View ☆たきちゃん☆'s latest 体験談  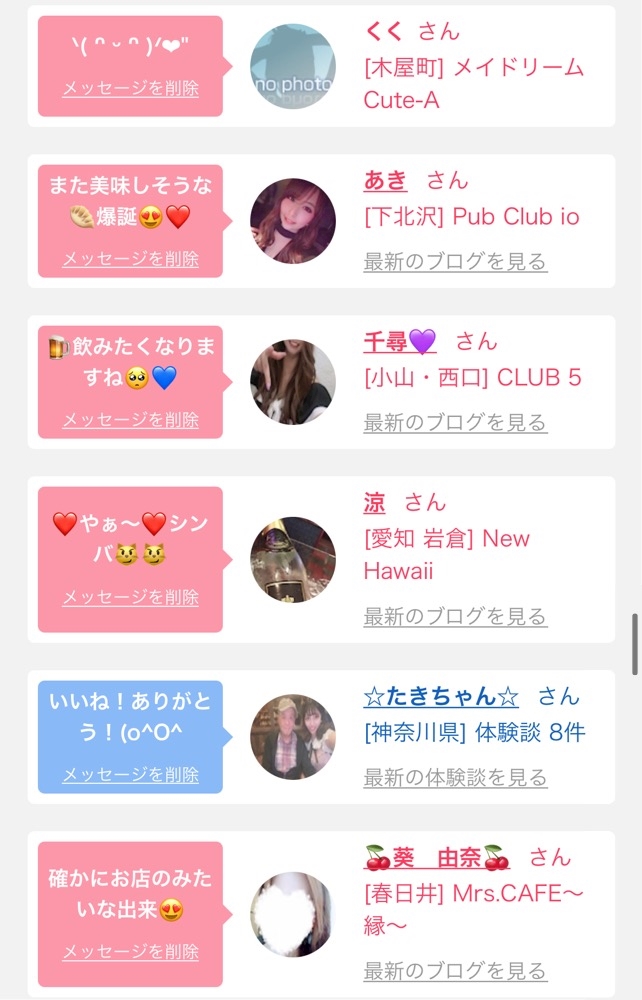click(x=455, y=777)
